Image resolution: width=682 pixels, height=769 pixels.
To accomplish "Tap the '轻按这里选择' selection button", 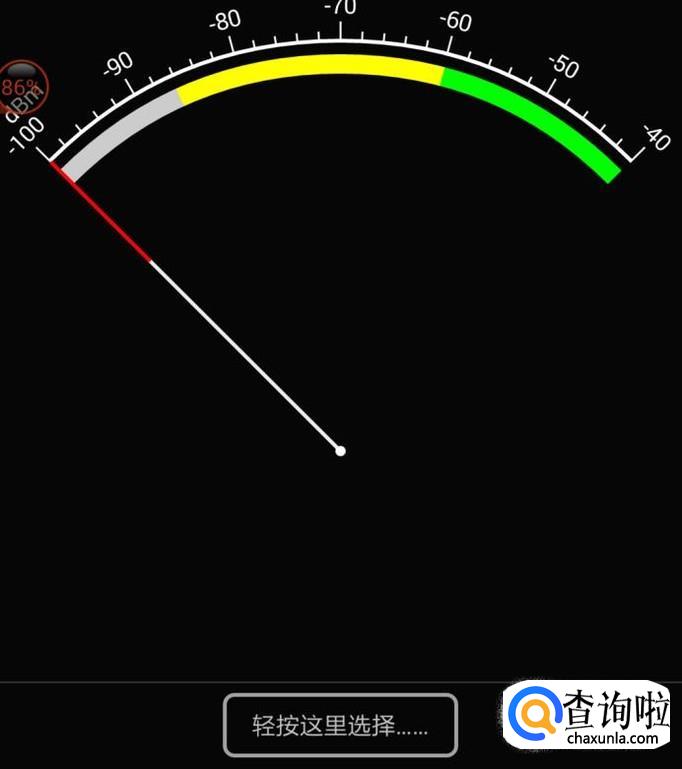I will click(340, 725).
